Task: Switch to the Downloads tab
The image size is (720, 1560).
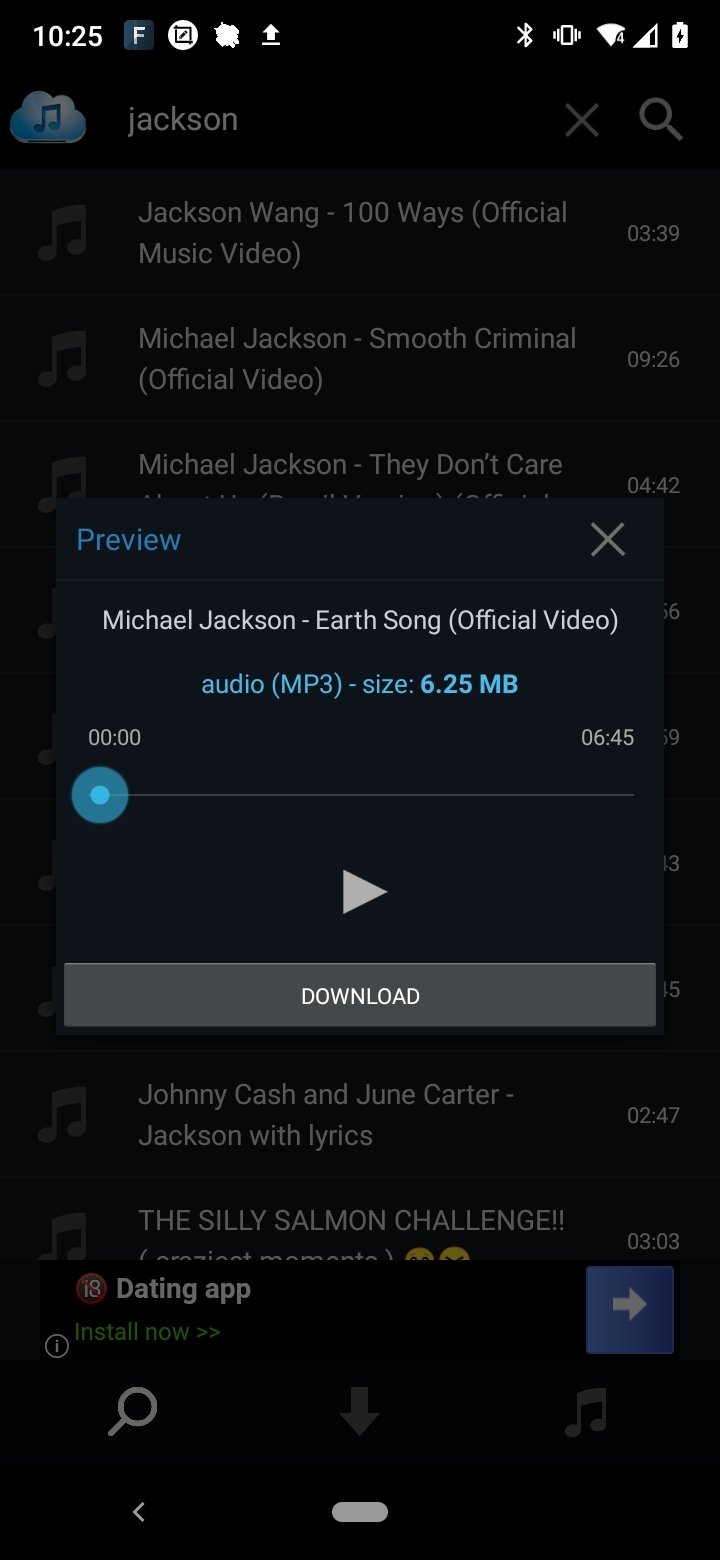Action: click(359, 1412)
